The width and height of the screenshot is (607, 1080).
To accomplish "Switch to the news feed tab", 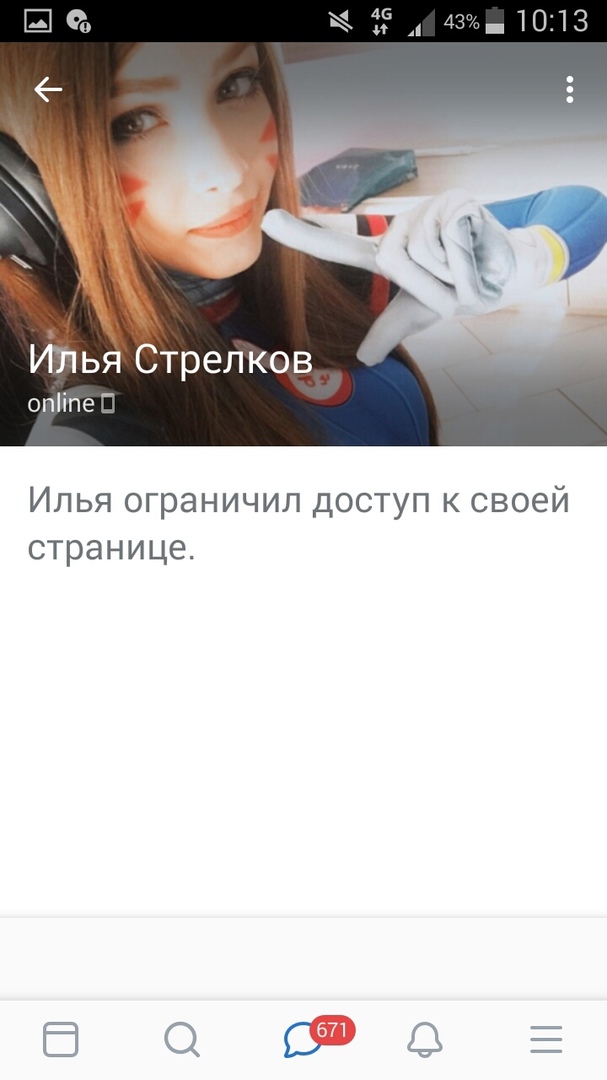I will tap(61, 1040).
